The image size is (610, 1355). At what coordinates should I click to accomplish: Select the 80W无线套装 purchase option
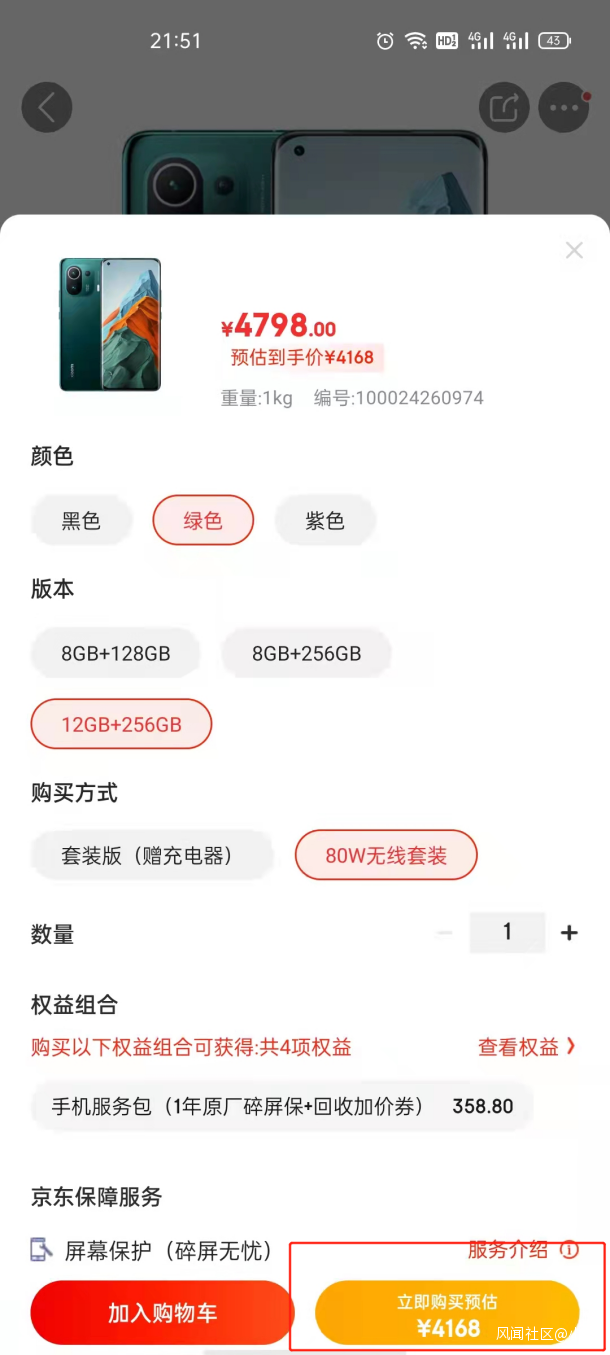pyautogui.click(x=386, y=856)
